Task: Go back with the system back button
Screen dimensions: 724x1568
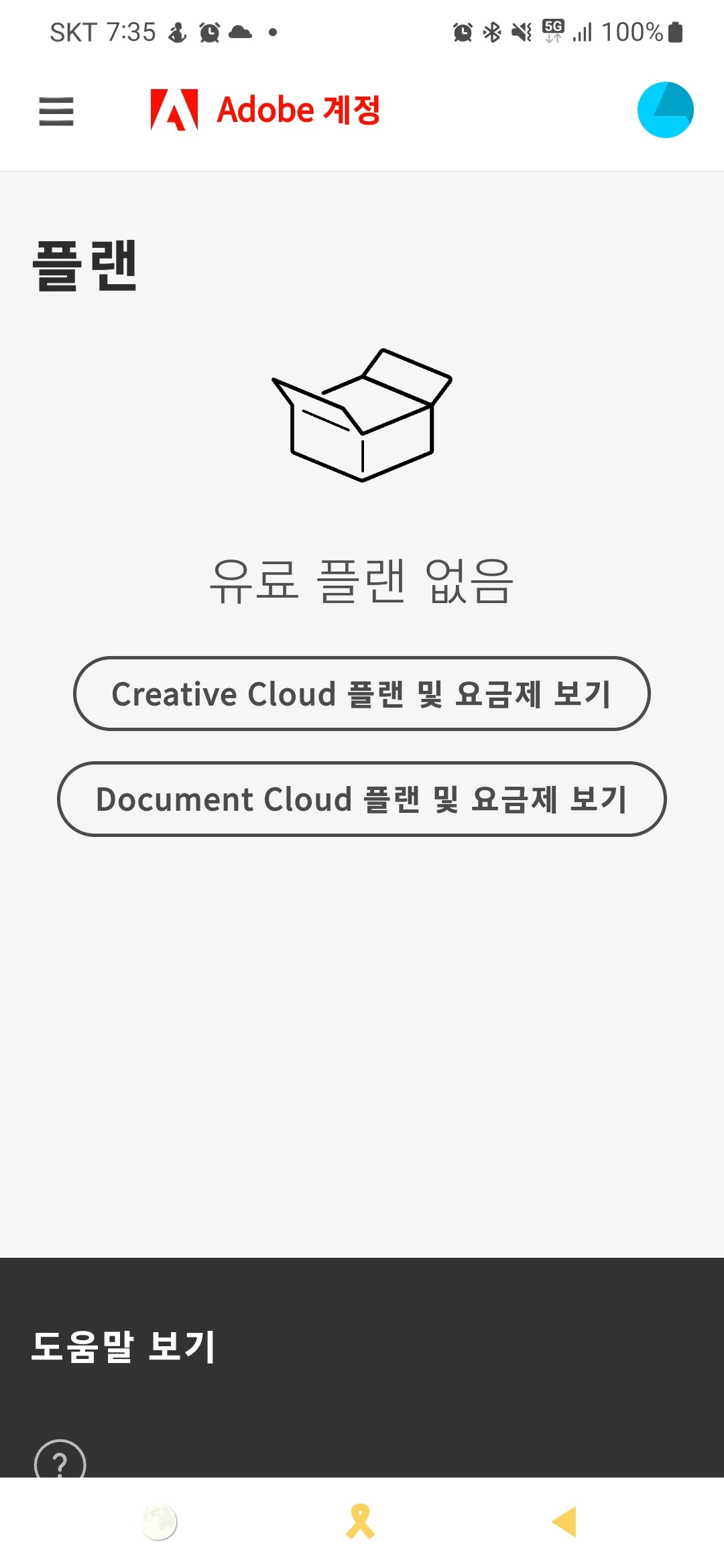Action: pos(564,1522)
